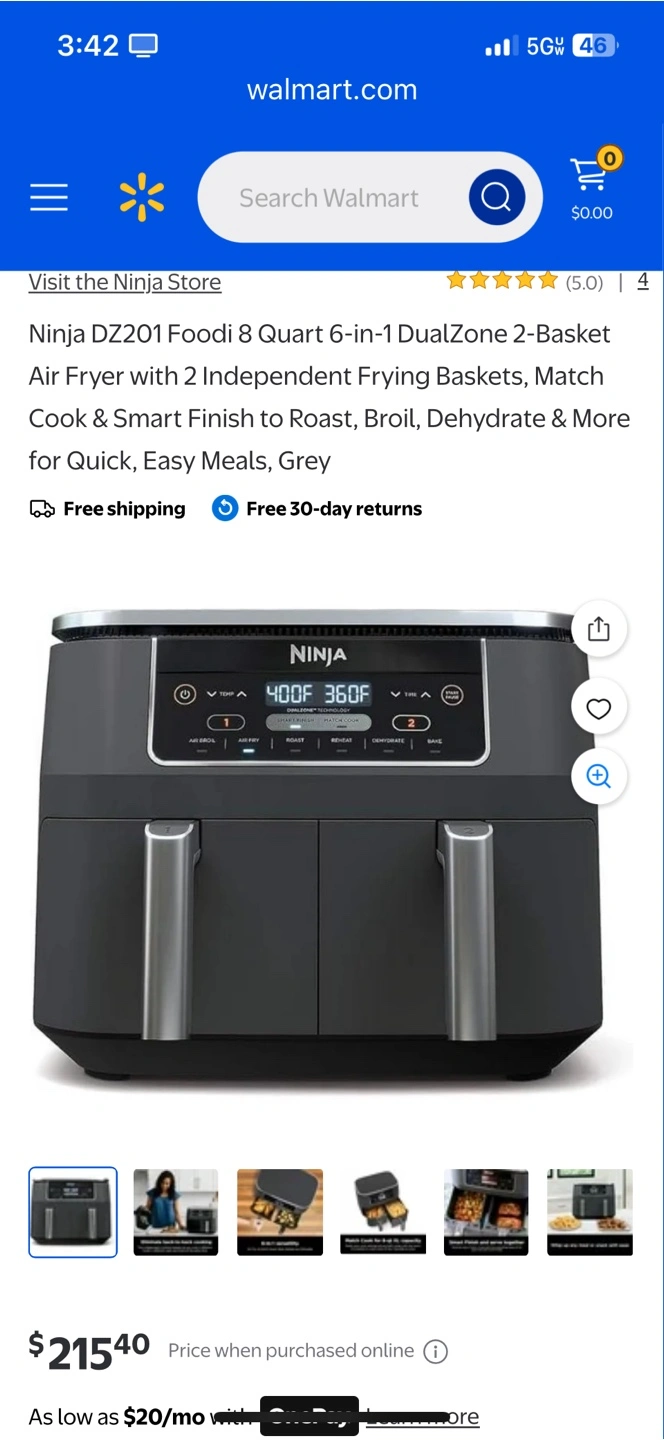This screenshot has height=1440, width=664.
Task: Open the fourth thumbnail with angled fryer
Action: click(383, 1212)
